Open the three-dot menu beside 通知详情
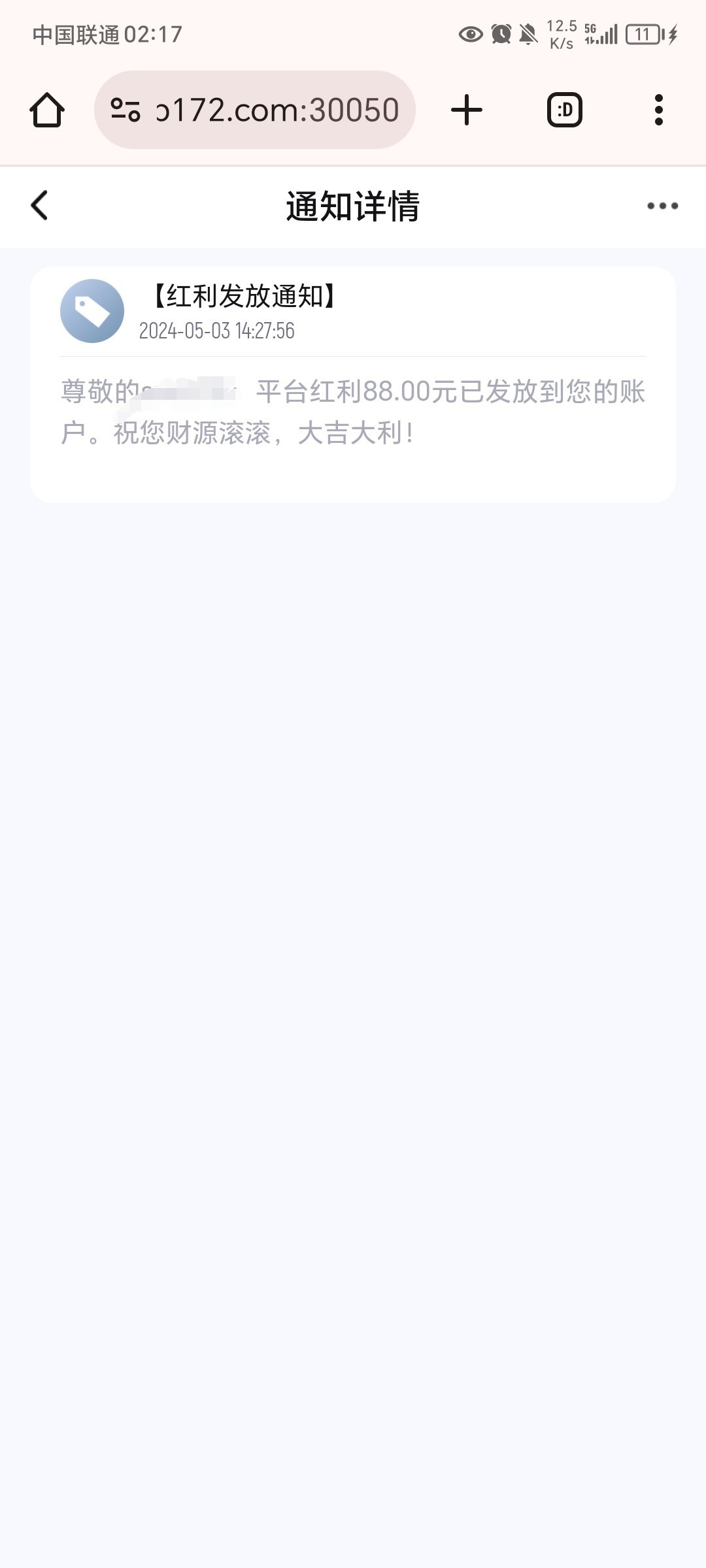Viewport: 706px width, 1568px height. 662,206
